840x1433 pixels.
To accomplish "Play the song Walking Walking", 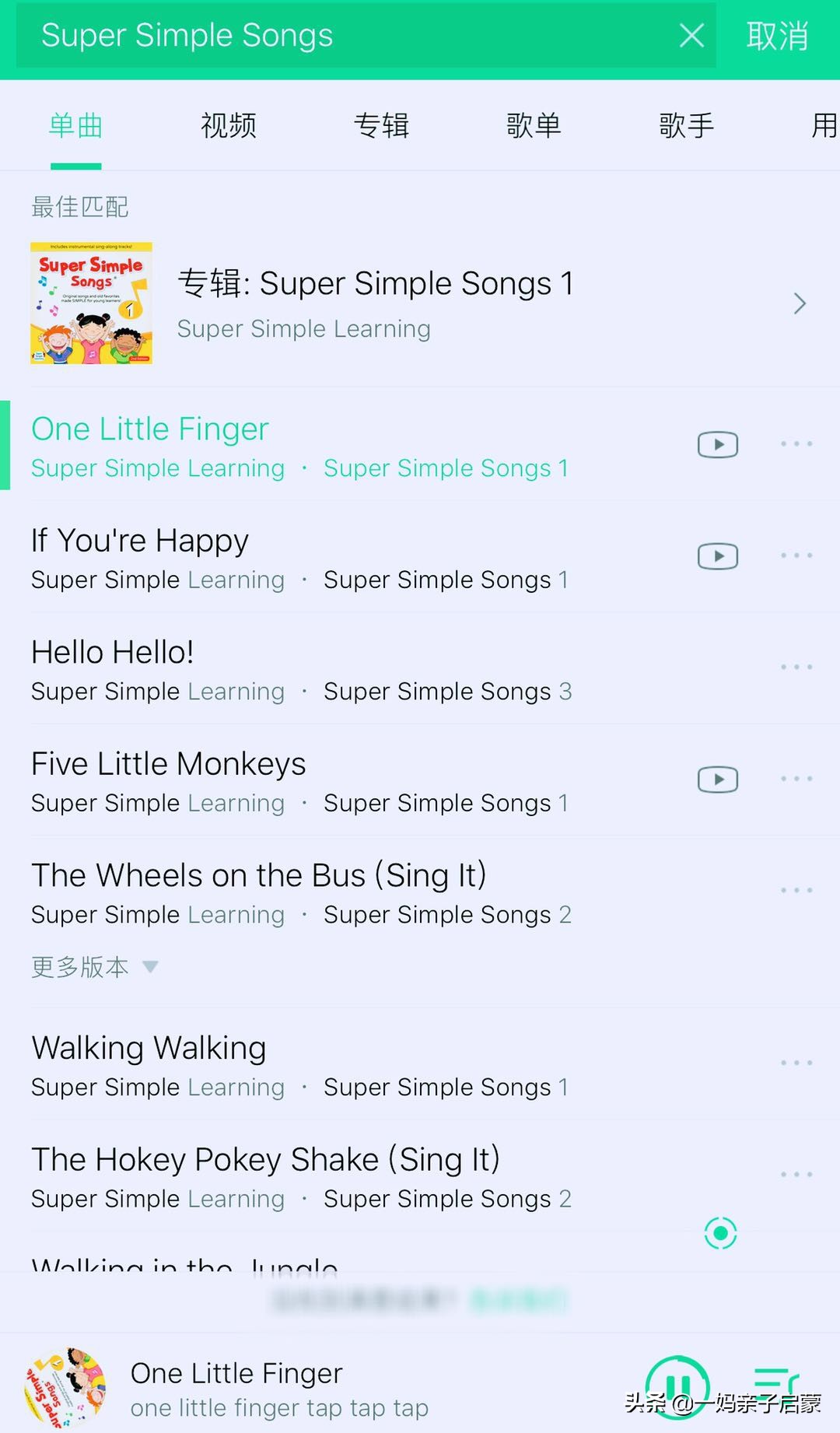I will [311, 1064].
